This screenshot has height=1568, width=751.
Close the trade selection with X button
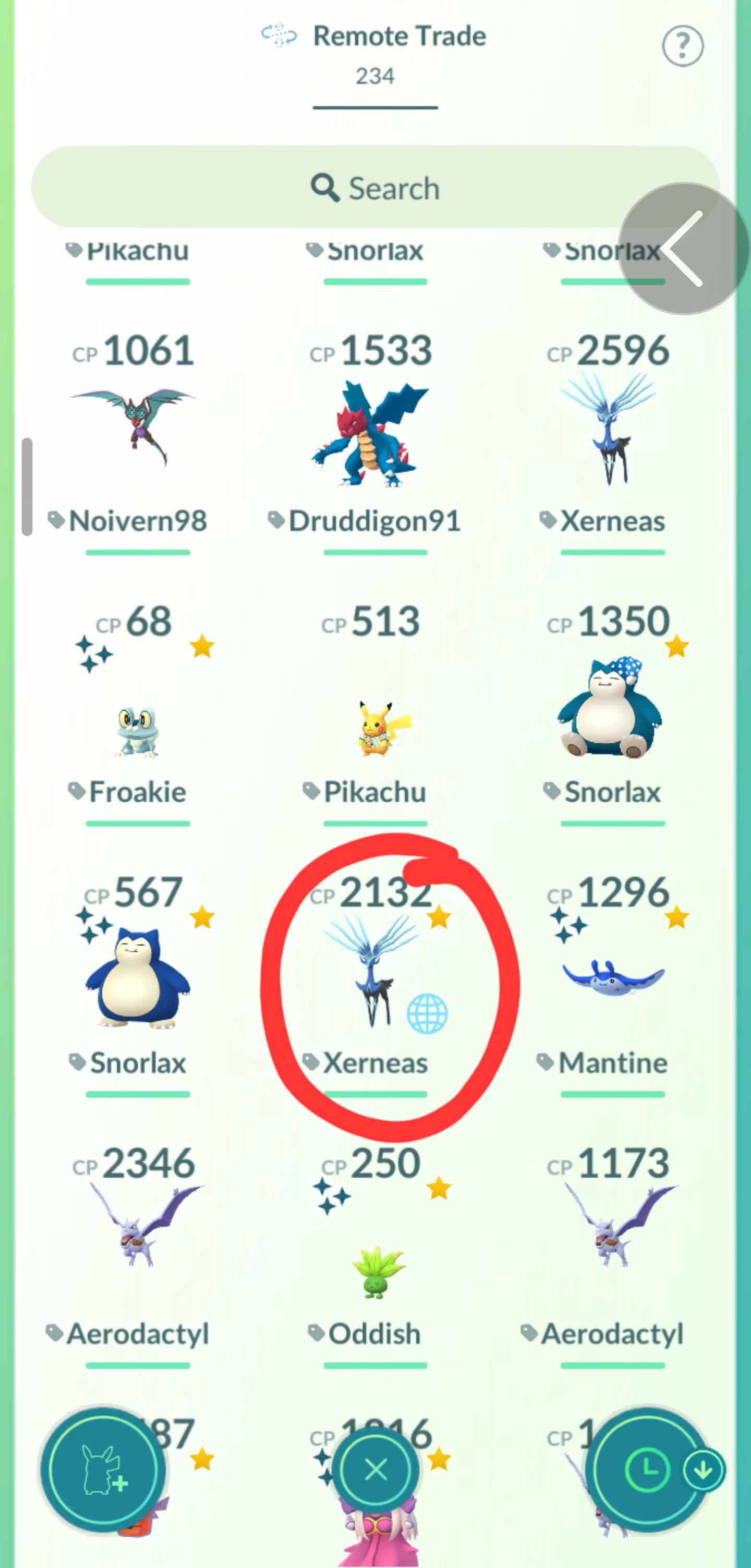376,1469
